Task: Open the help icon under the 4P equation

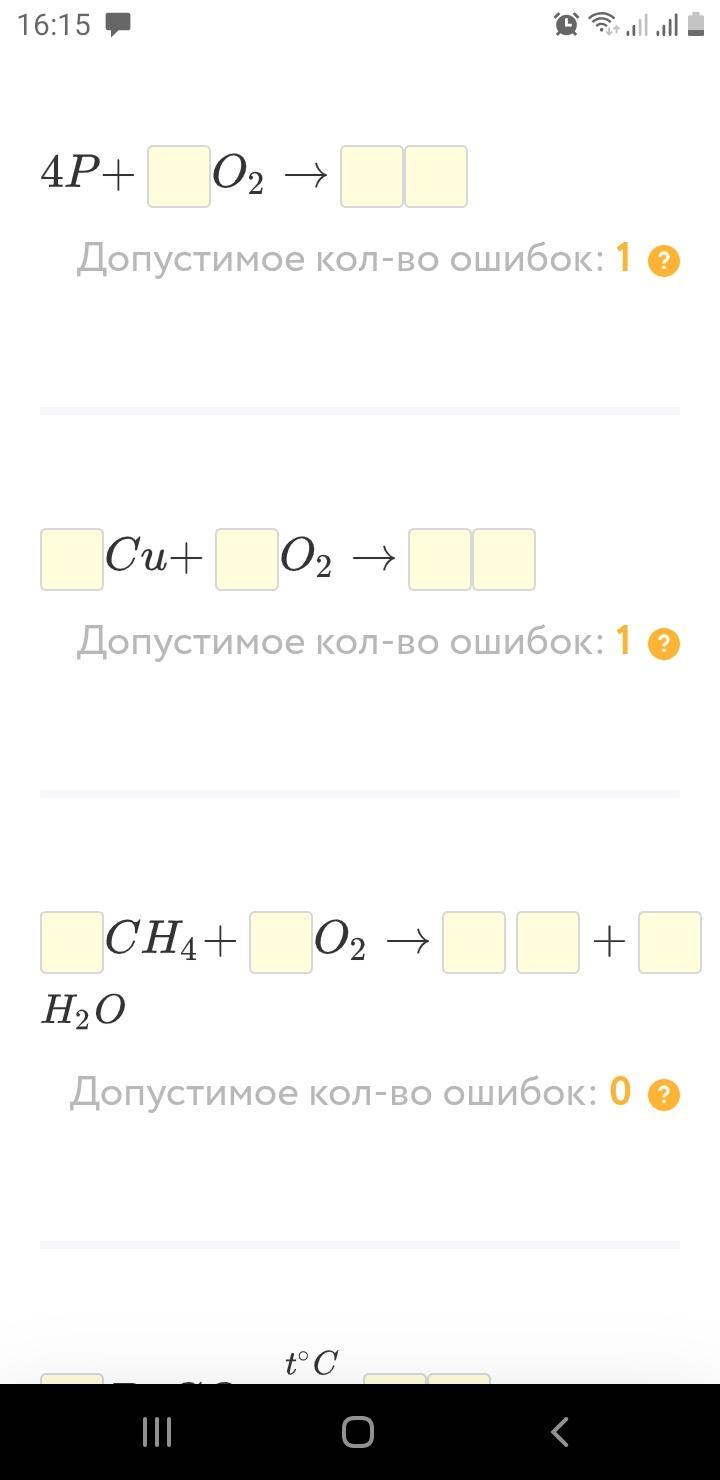Action: click(x=664, y=261)
